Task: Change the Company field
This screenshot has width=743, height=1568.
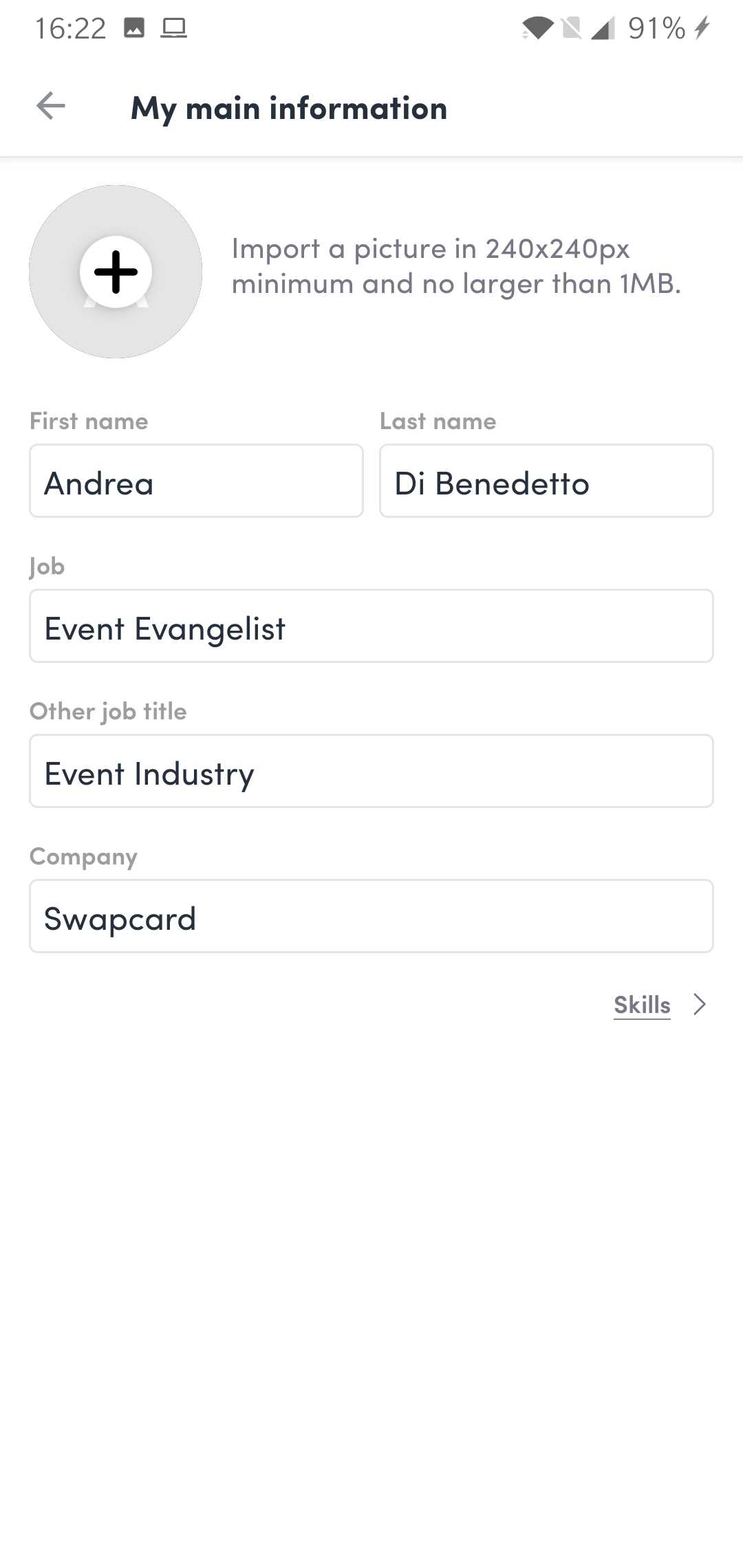Action: pyautogui.click(x=371, y=917)
